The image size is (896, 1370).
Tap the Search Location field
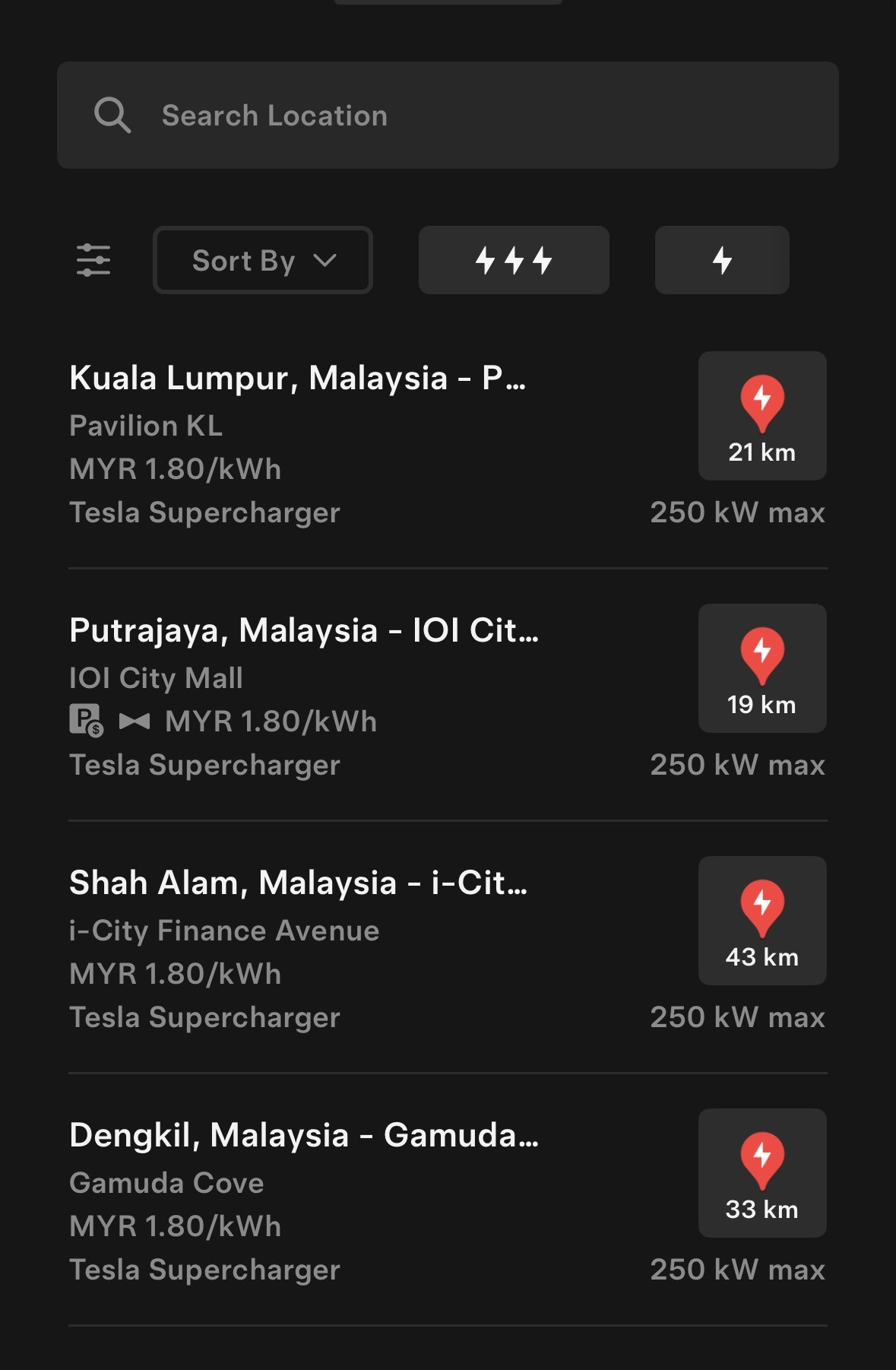pos(447,116)
